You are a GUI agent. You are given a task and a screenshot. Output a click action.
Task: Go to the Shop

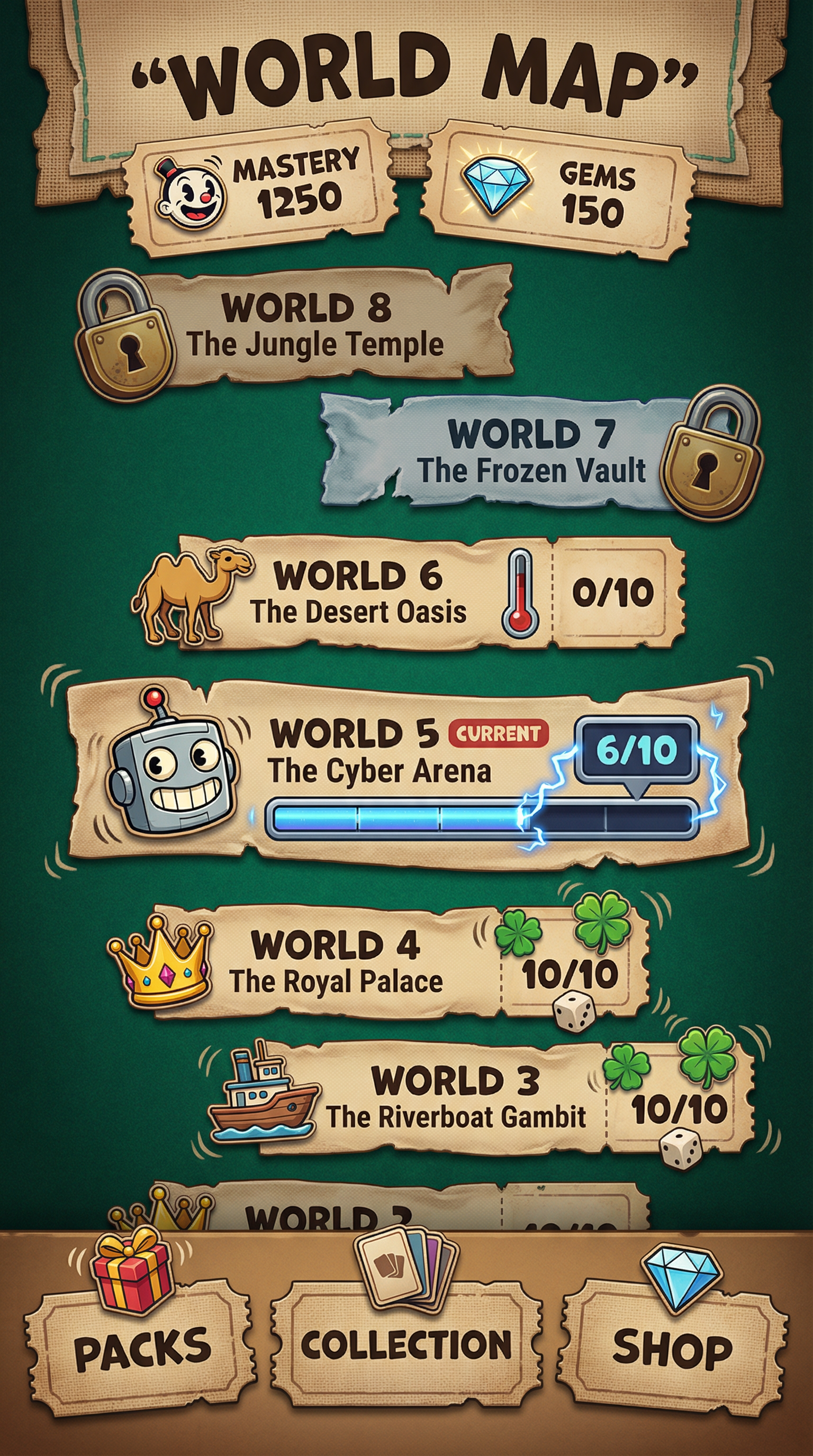(x=672, y=1348)
